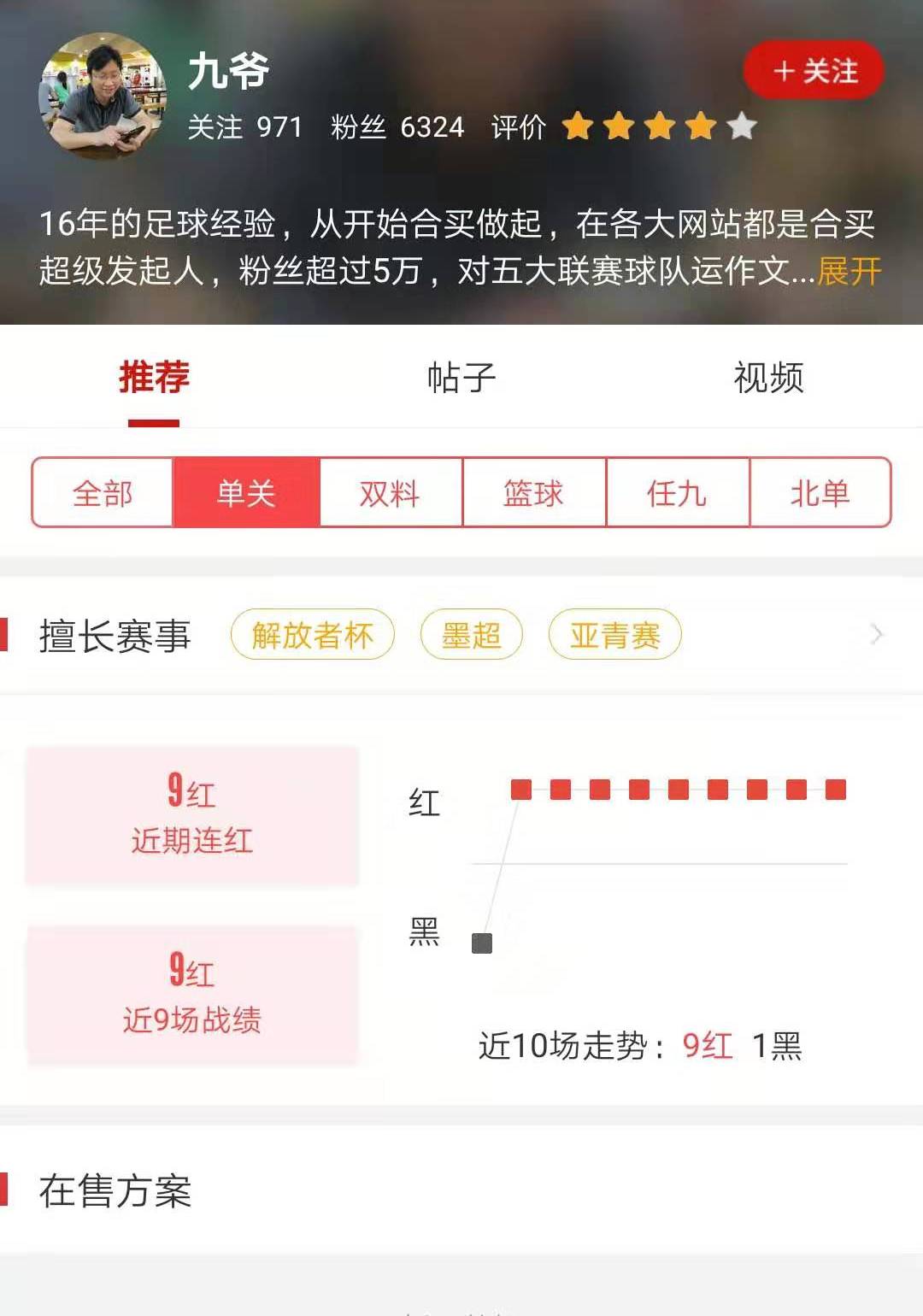923x1316 pixels.
Task: Open the 亚青赛 chip
Action: point(614,635)
